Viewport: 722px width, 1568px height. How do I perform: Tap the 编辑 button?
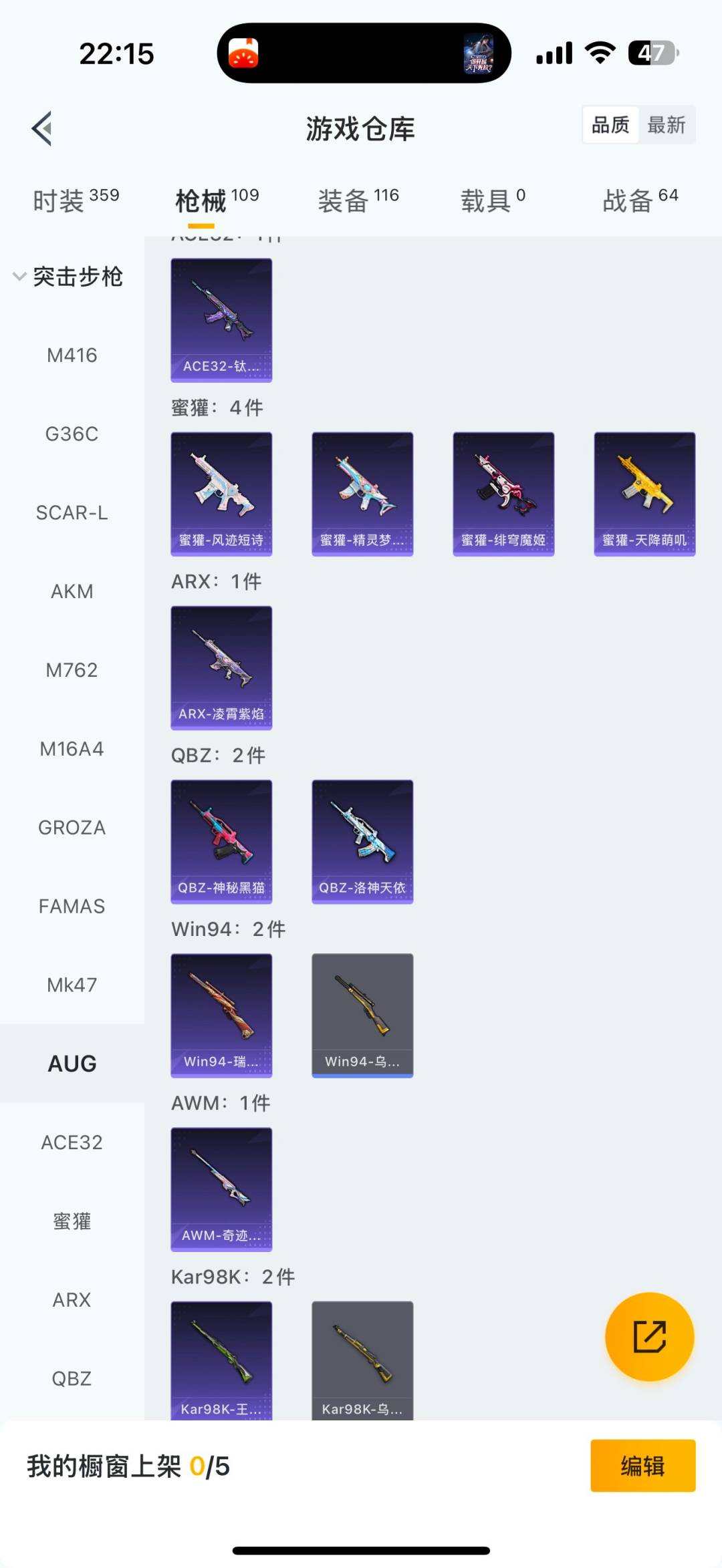pyautogui.click(x=642, y=1466)
